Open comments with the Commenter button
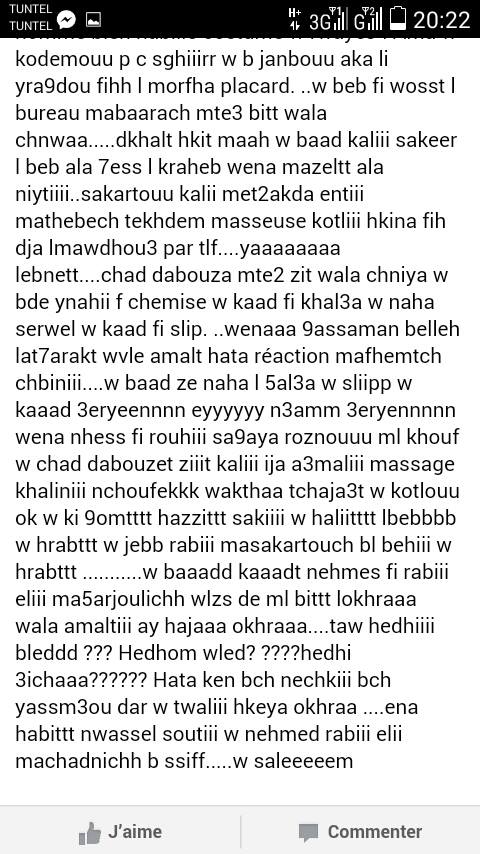 point(360,832)
